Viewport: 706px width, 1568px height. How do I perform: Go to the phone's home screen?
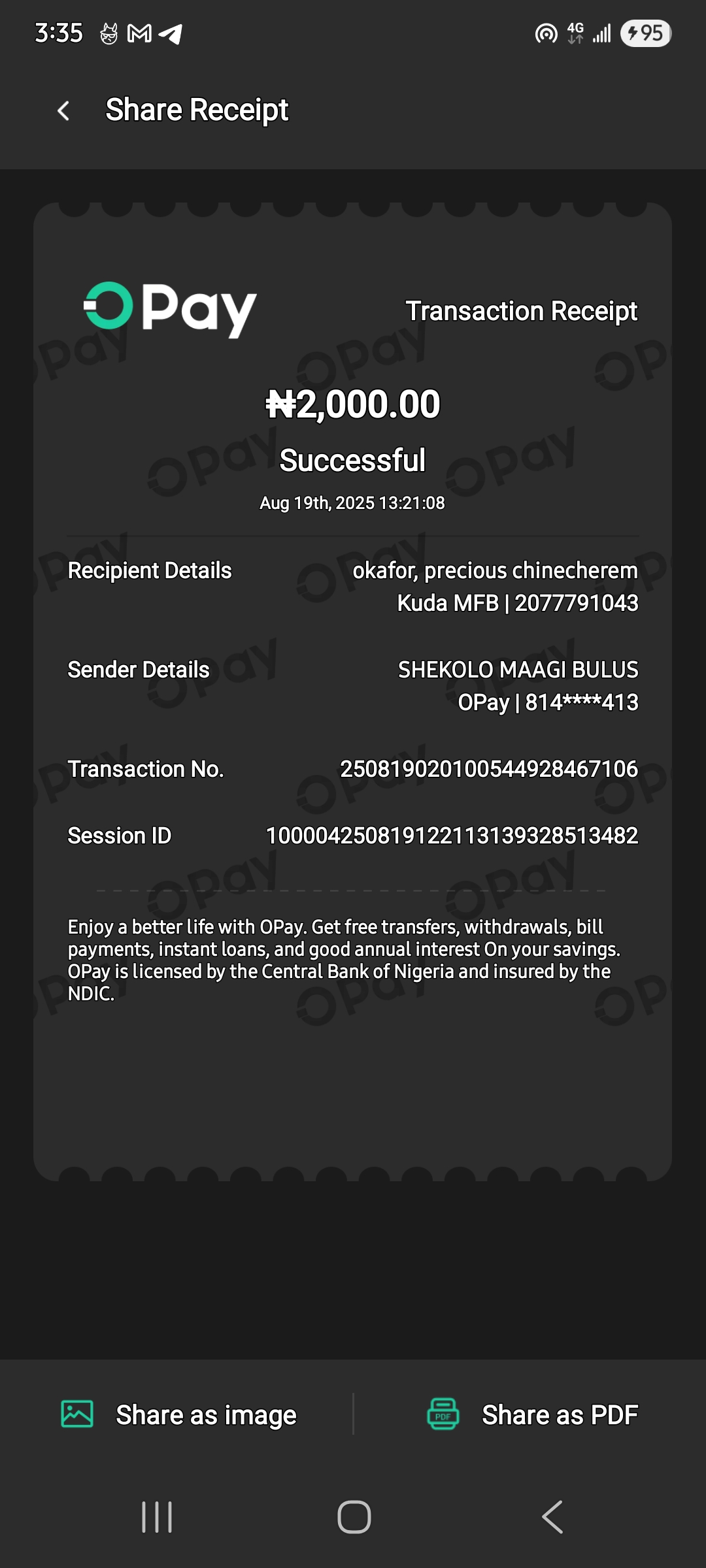tap(354, 1516)
